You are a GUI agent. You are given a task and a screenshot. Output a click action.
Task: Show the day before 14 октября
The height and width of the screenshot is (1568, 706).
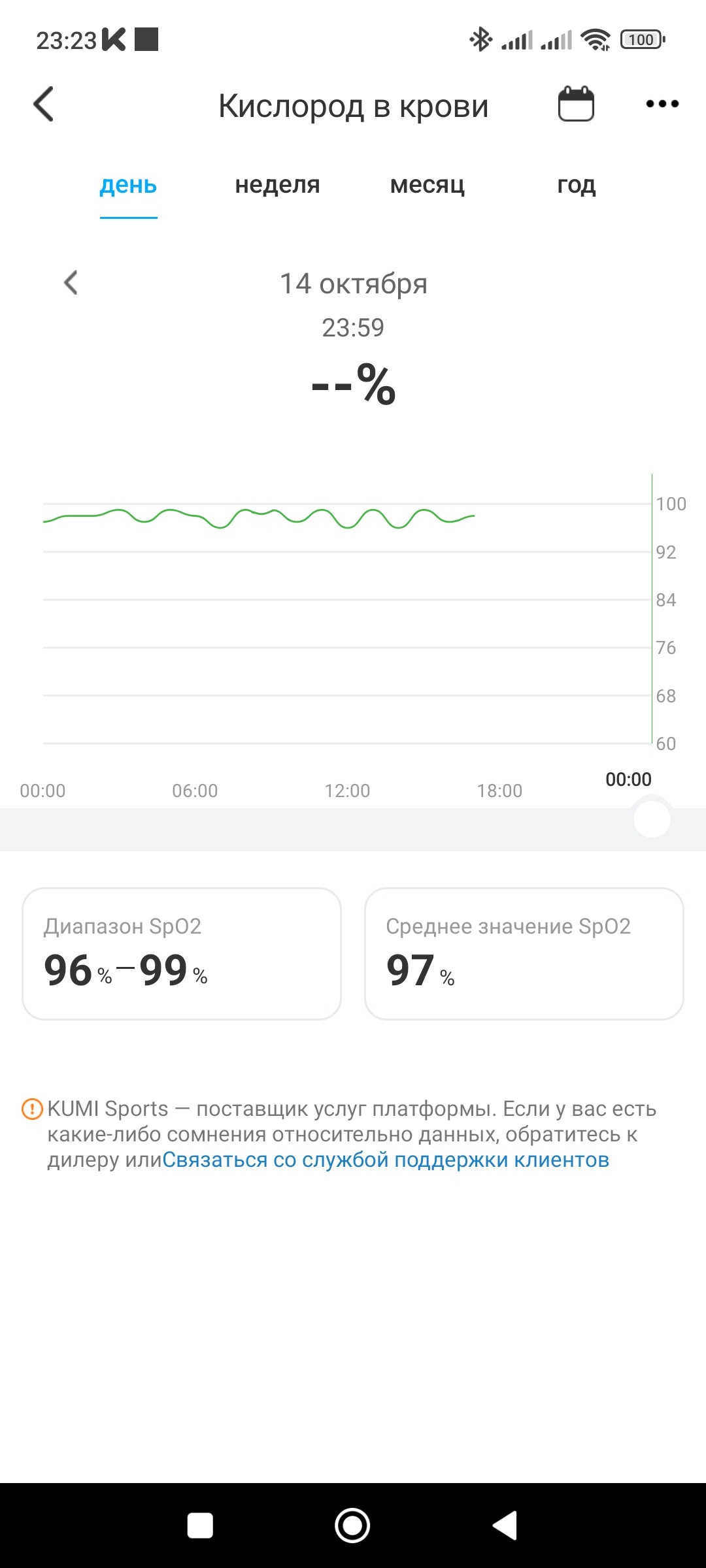[x=71, y=283]
